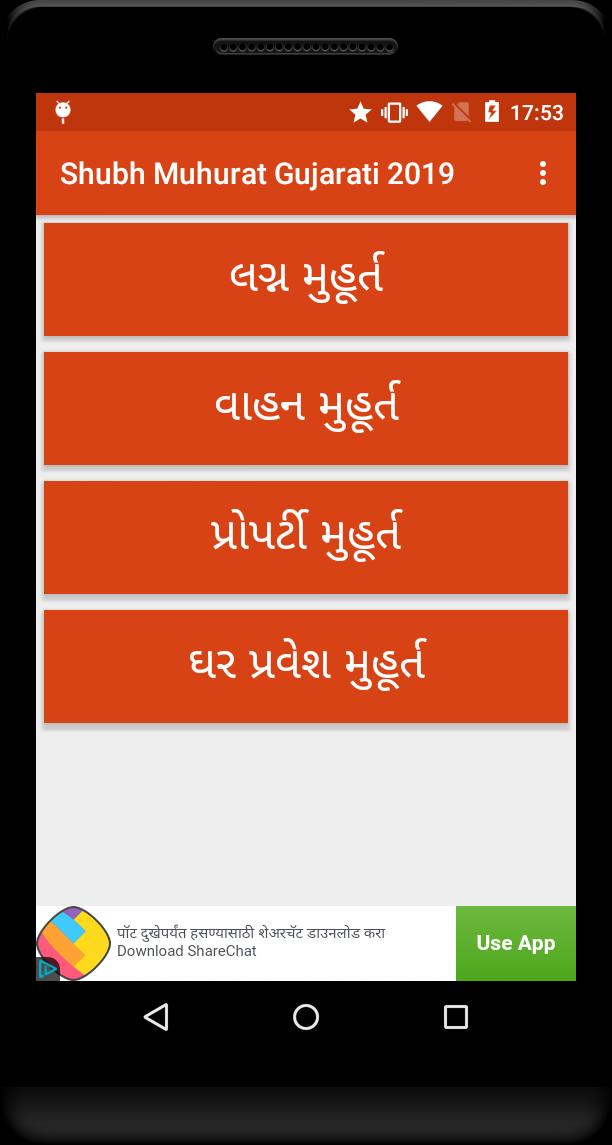Go to the home screen
The height and width of the screenshot is (1145, 612).
click(306, 1017)
